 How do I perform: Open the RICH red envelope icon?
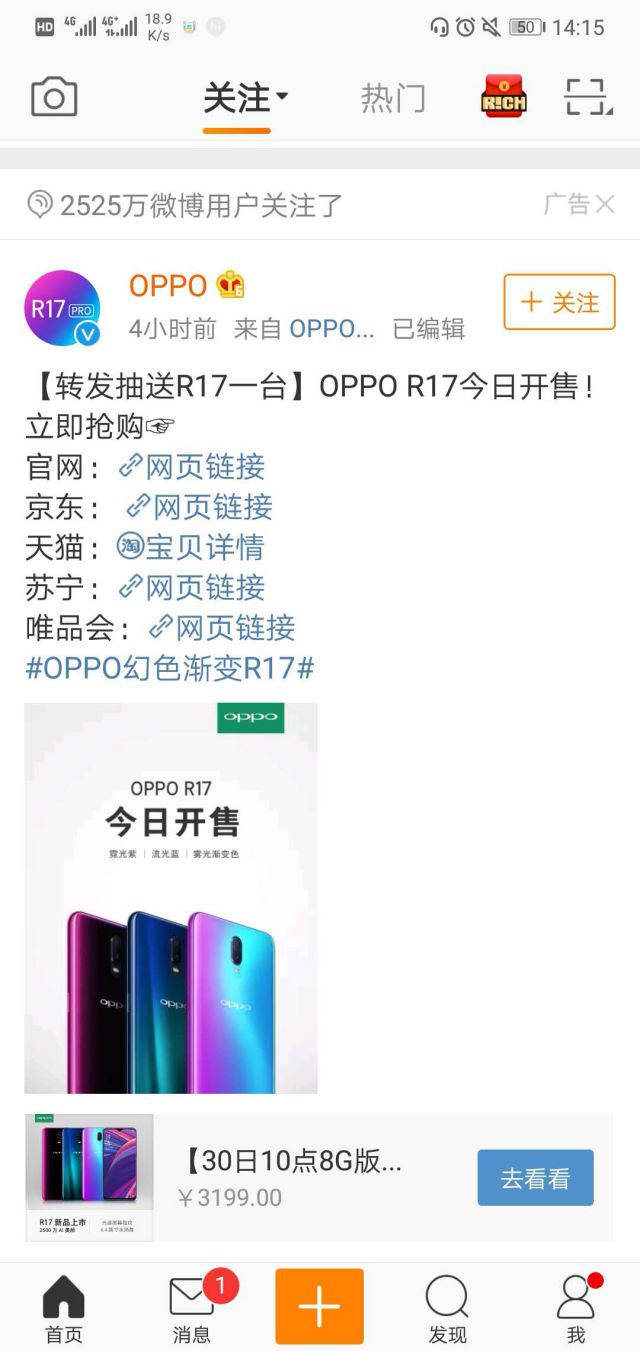click(x=504, y=98)
